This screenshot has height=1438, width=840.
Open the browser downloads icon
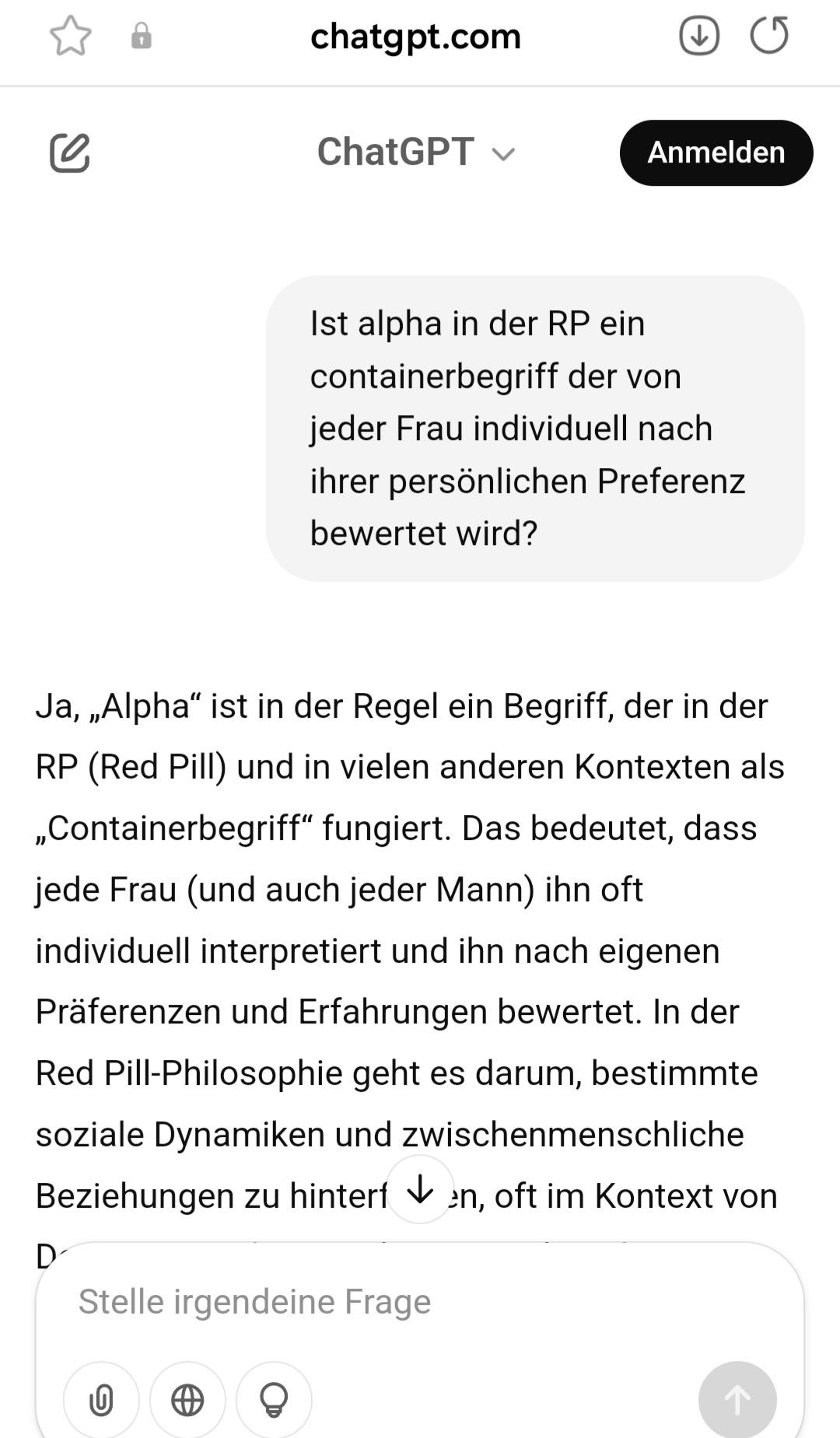coord(698,36)
